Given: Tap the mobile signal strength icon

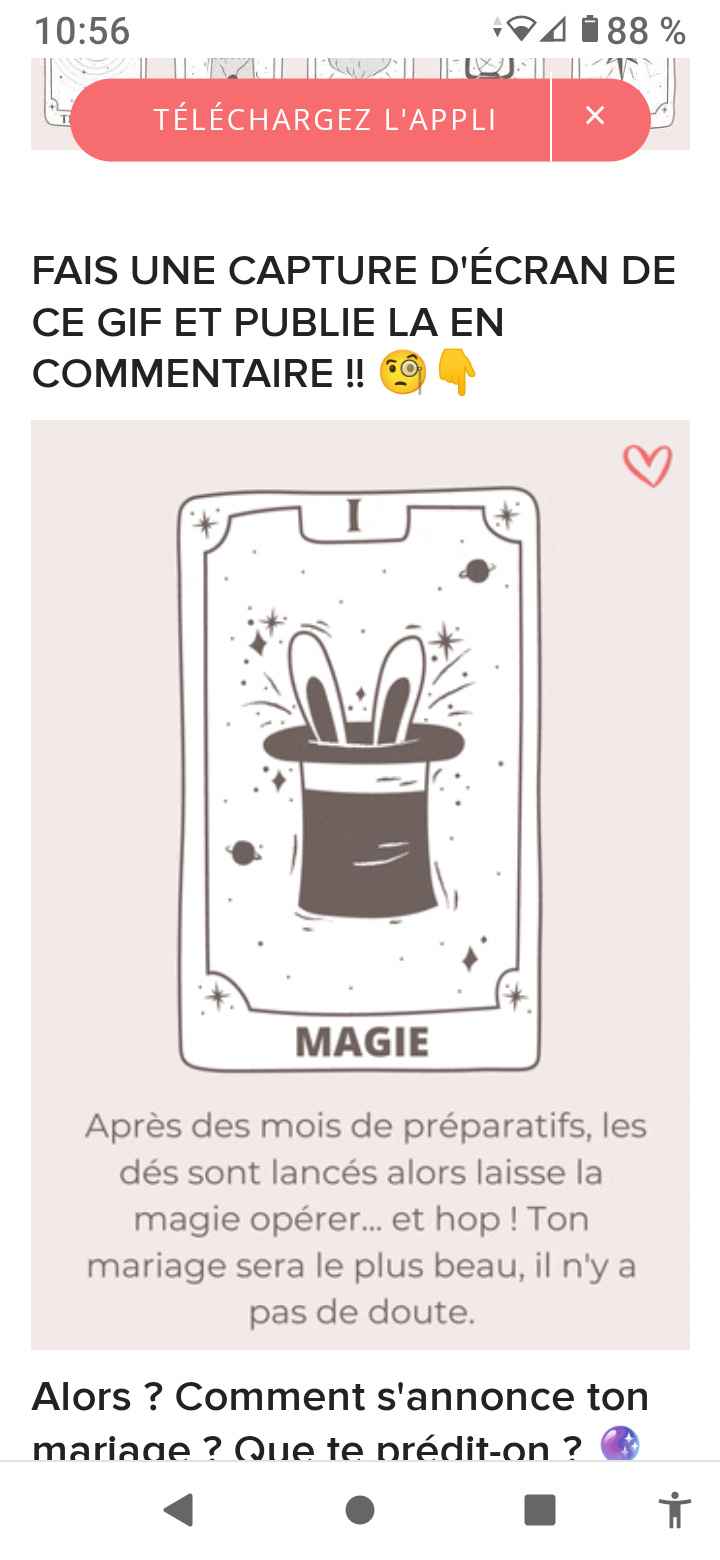Looking at the screenshot, I should [552, 30].
